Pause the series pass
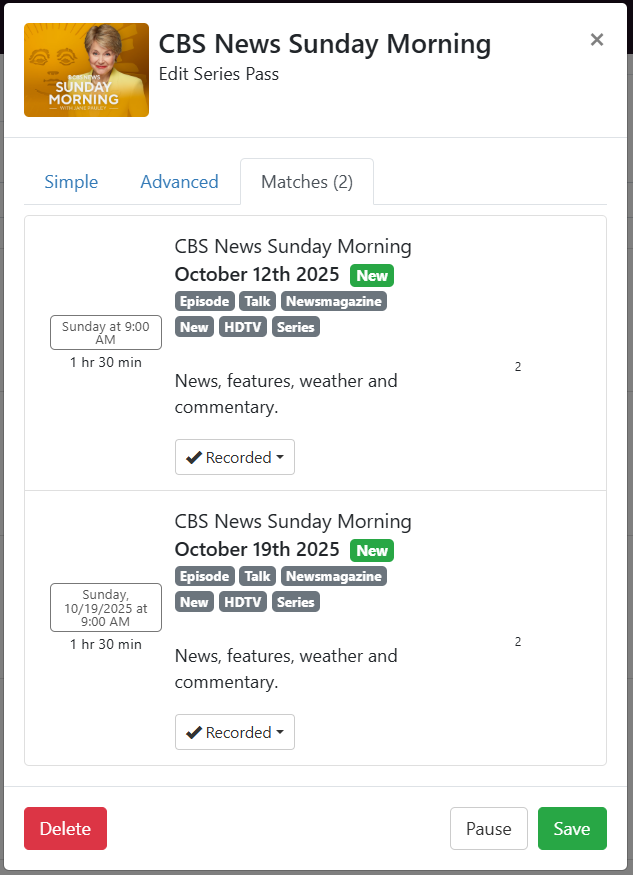Image resolution: width=633 pixels, height=875 pixels. tap(488, 828)
